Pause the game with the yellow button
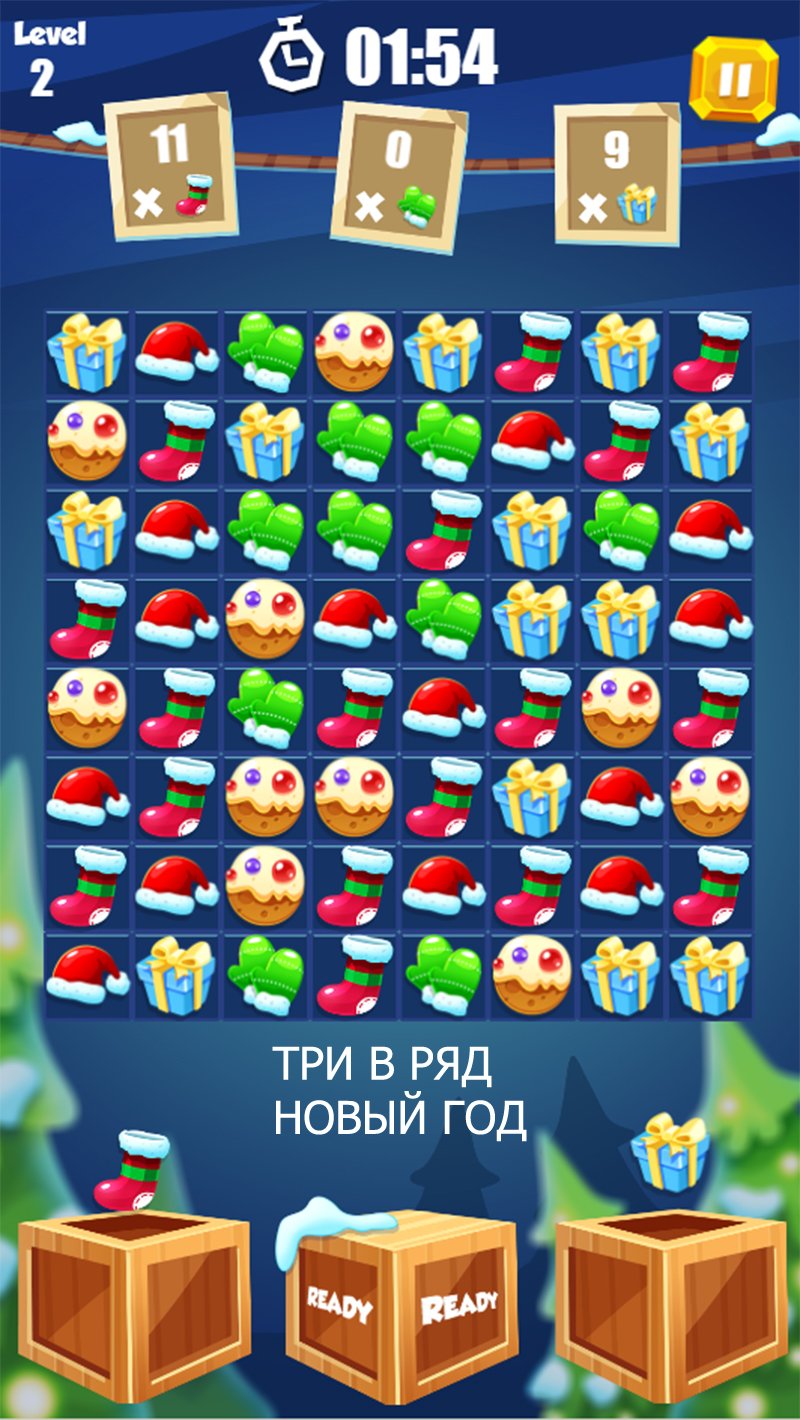800x1420 pixels. point(734,79)
